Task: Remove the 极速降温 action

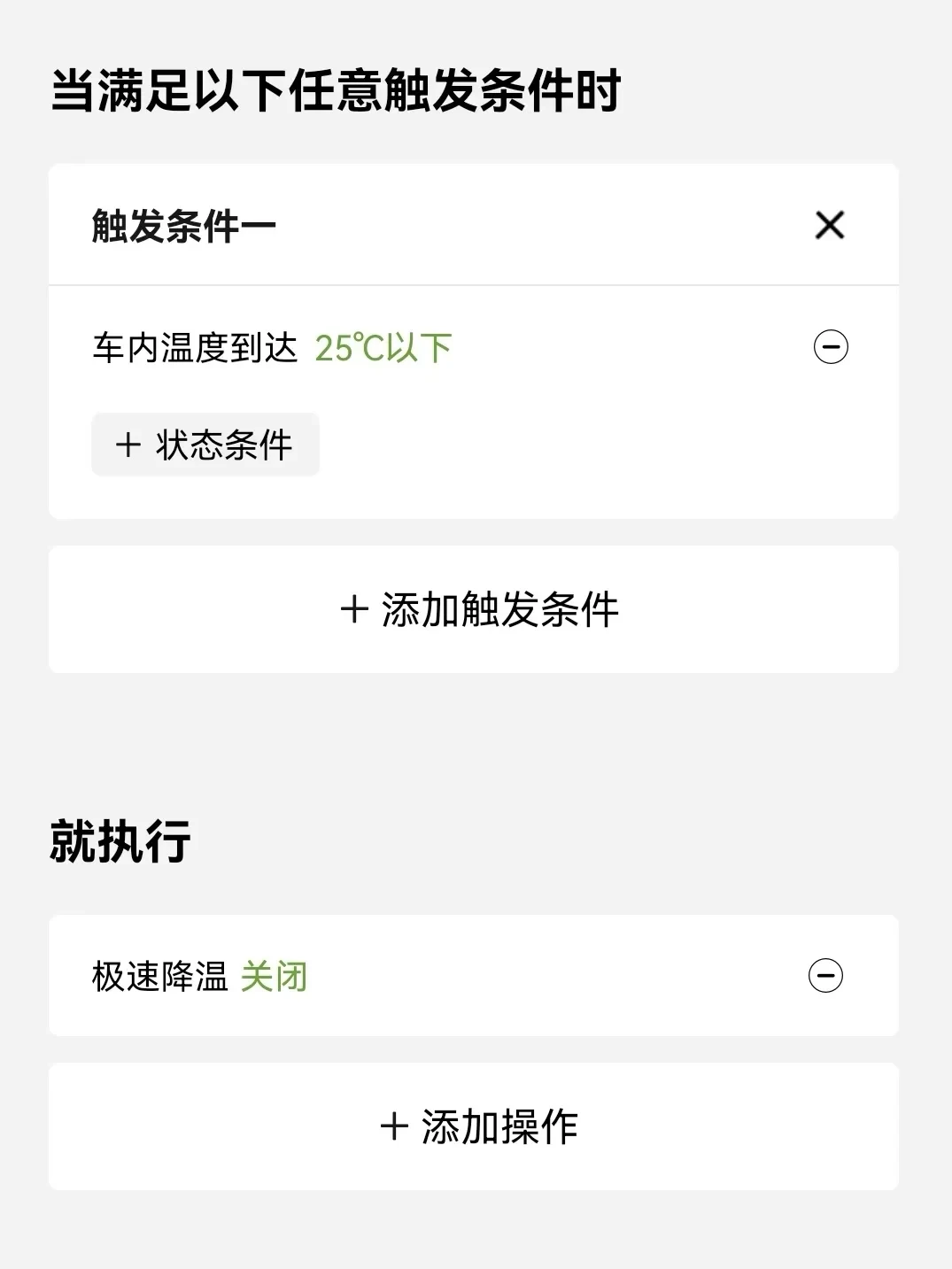Action: tap(825, 976)
